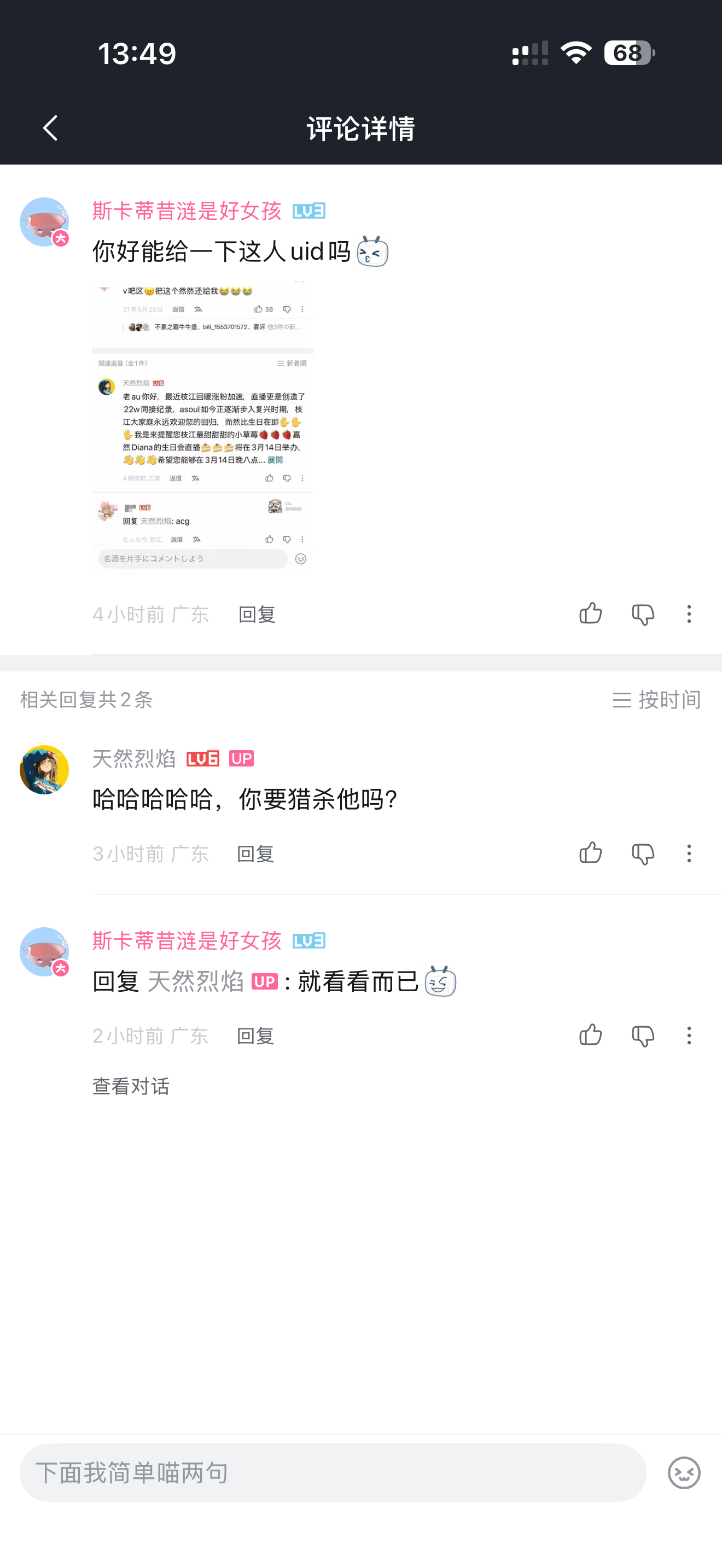Open more options for 天然烈焰's reply
The image size is (722, 1568).
click(689, 853)
